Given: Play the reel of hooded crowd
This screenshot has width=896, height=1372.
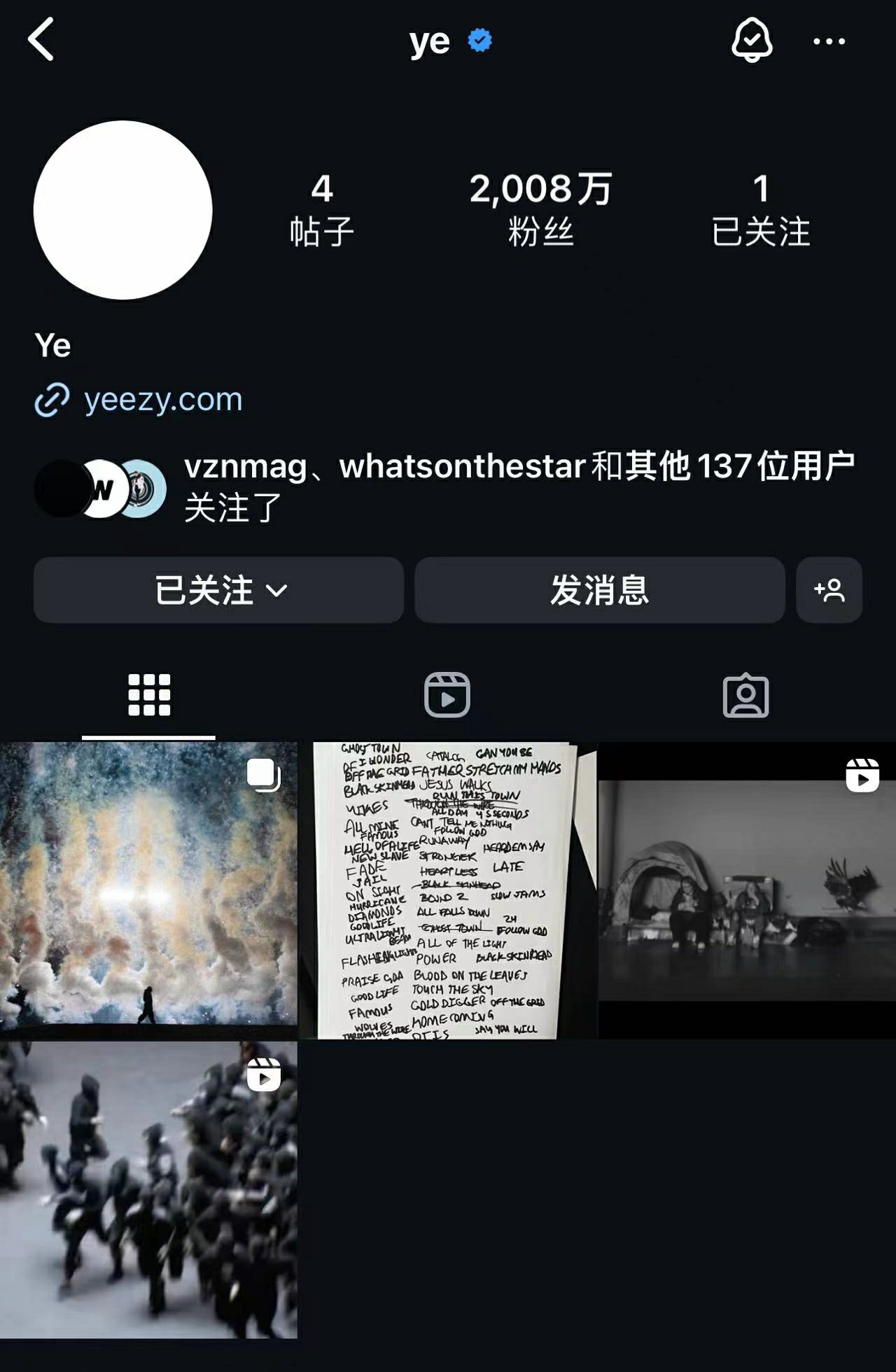Looking at the screenshot, I should click(148, 1190).
